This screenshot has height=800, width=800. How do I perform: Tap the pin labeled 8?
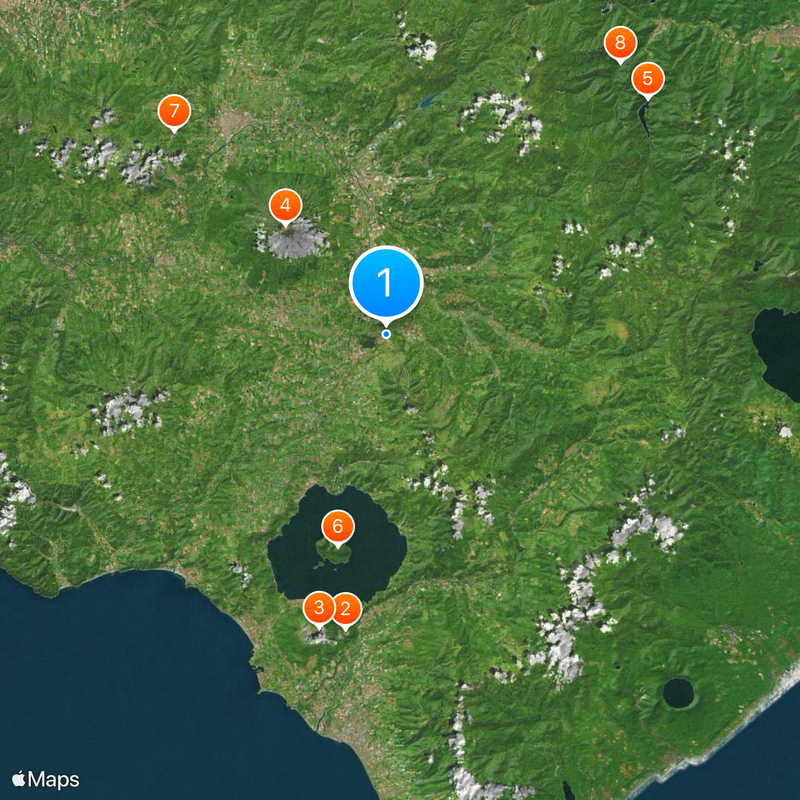[x=620, y=43]
